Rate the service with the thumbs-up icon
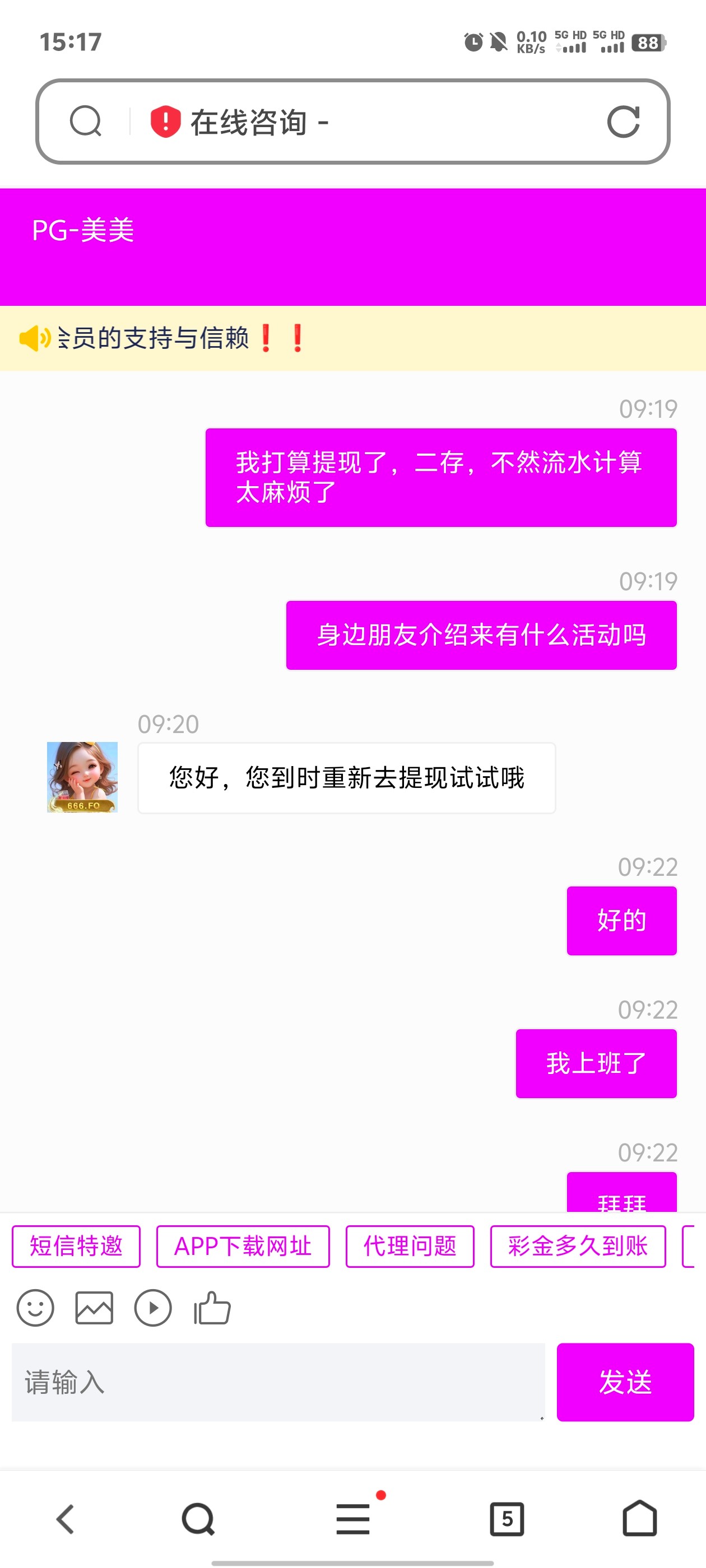Screen dimensions: 706x1568 tap(212, 1308)
